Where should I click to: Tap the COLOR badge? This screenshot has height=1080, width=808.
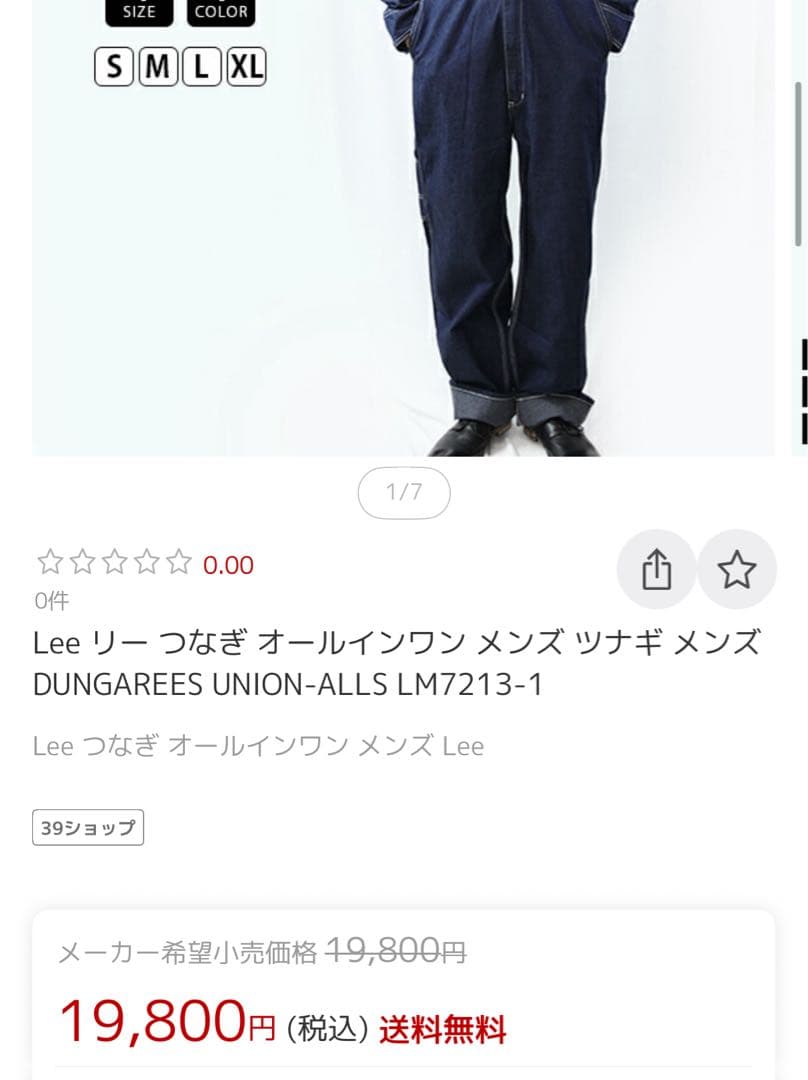pos(220,12)
